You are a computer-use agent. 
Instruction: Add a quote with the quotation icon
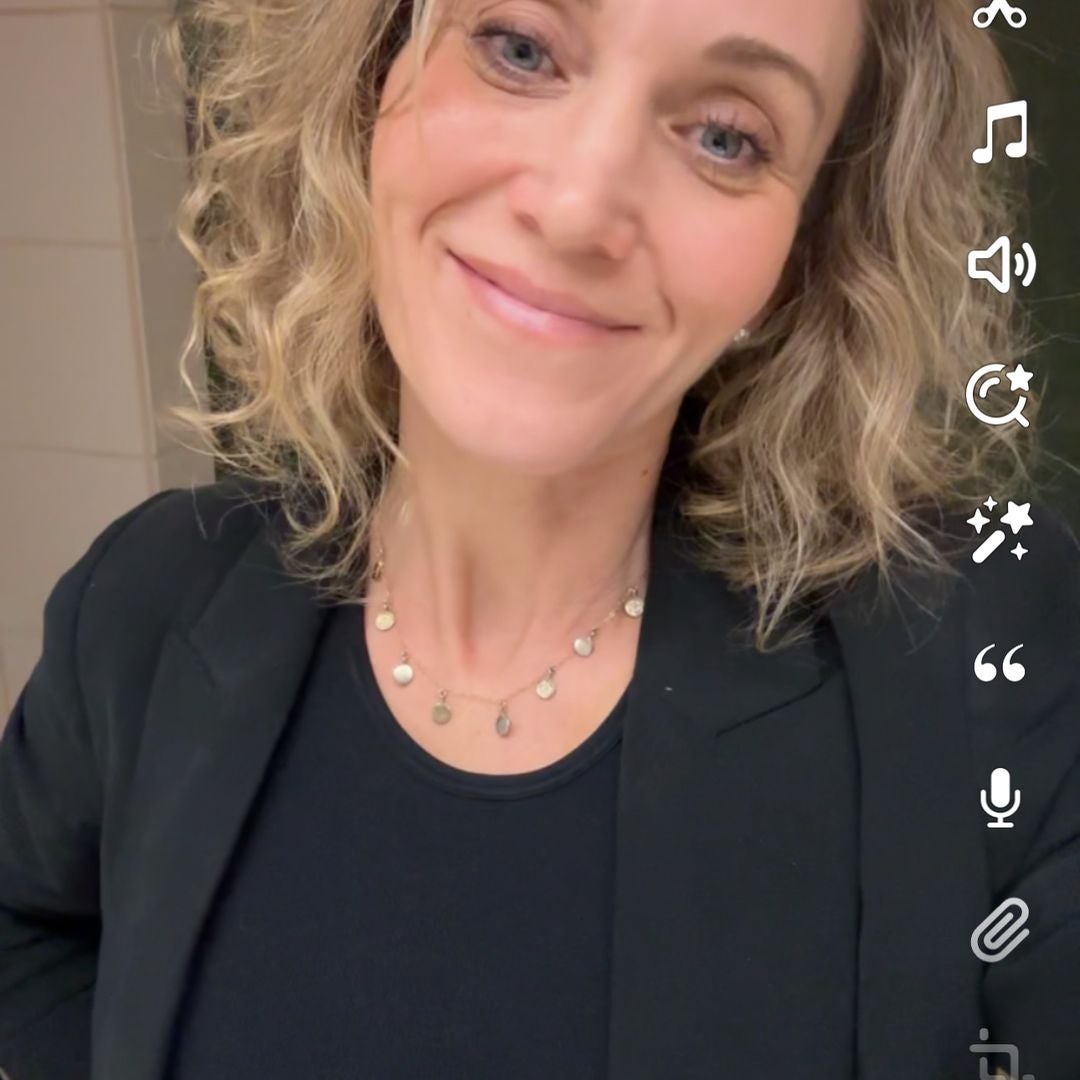tap(1000, 663)
